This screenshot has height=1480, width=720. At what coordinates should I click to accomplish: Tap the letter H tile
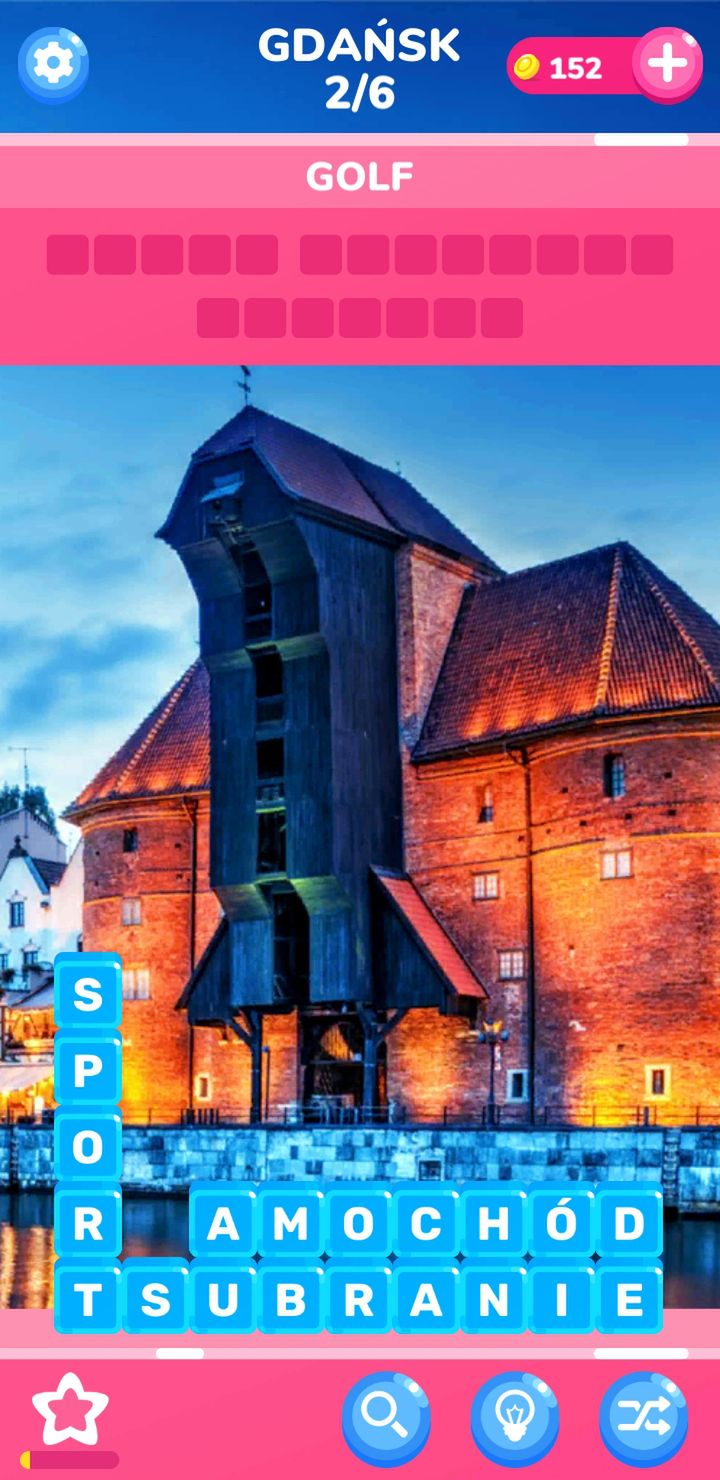pyautogui.click(x=494, y=1224)
